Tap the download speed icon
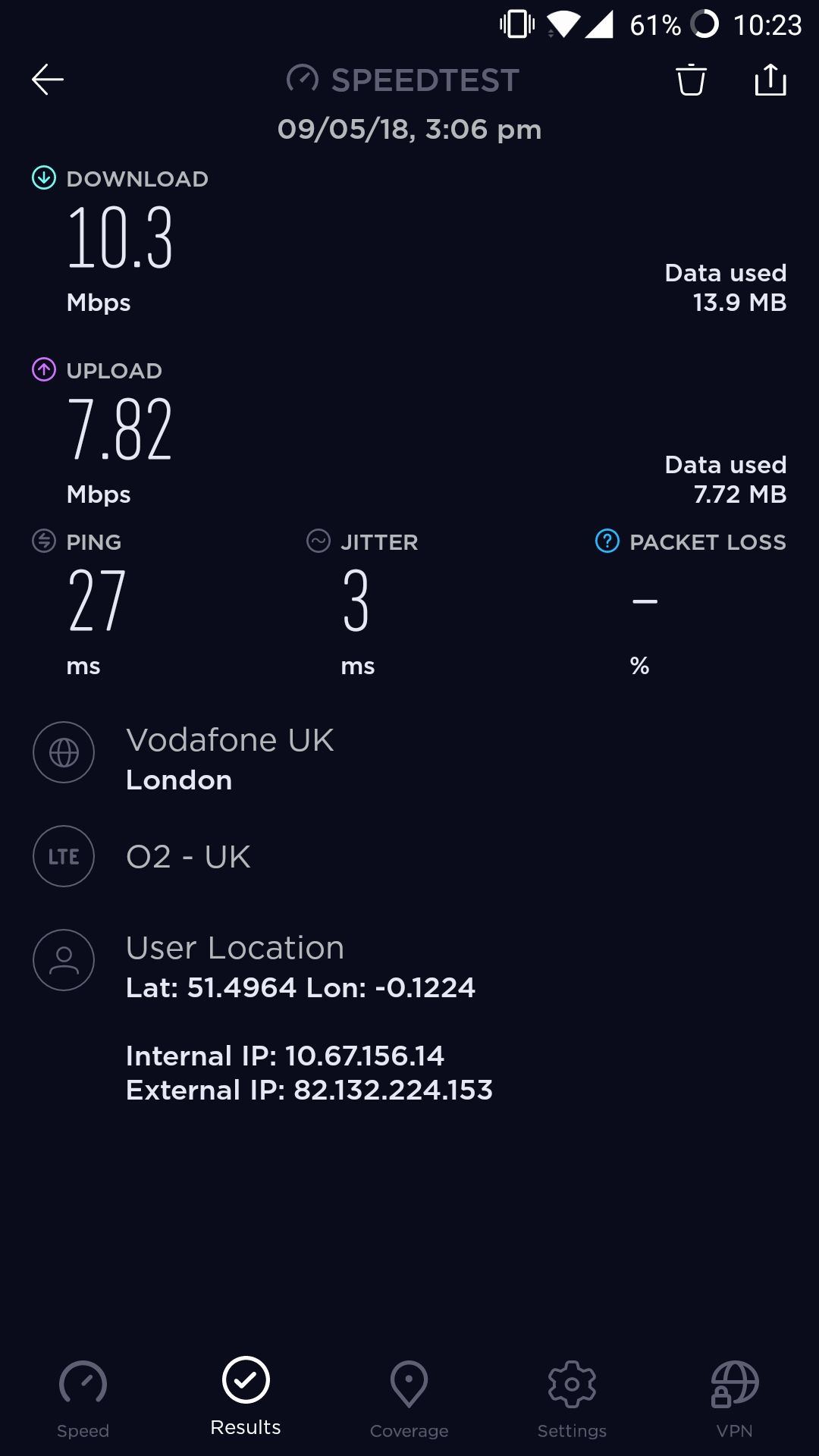The width and height of the screenshot is (819, 1456). (x=43, y=177)
